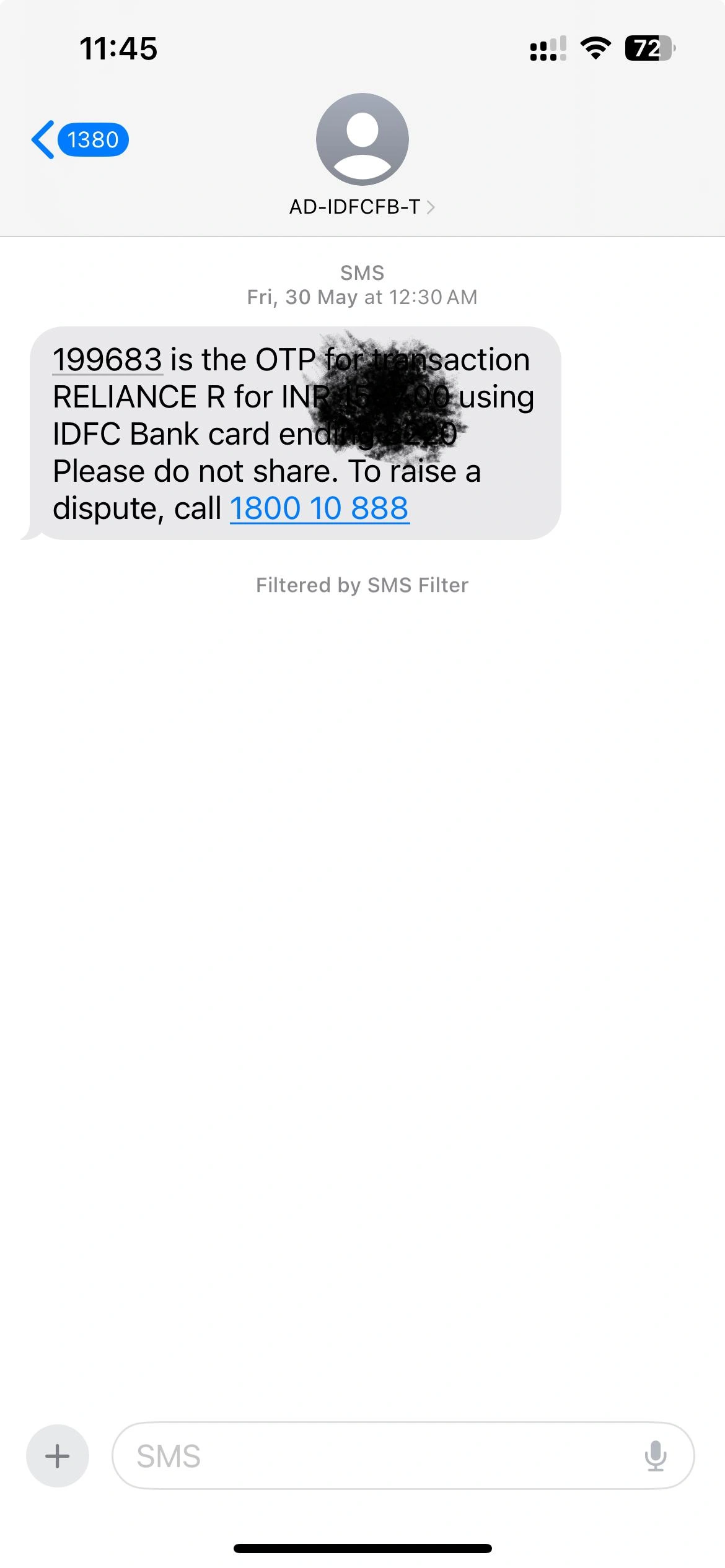Expand contact details via the arrow after sender name

point(431,207)
